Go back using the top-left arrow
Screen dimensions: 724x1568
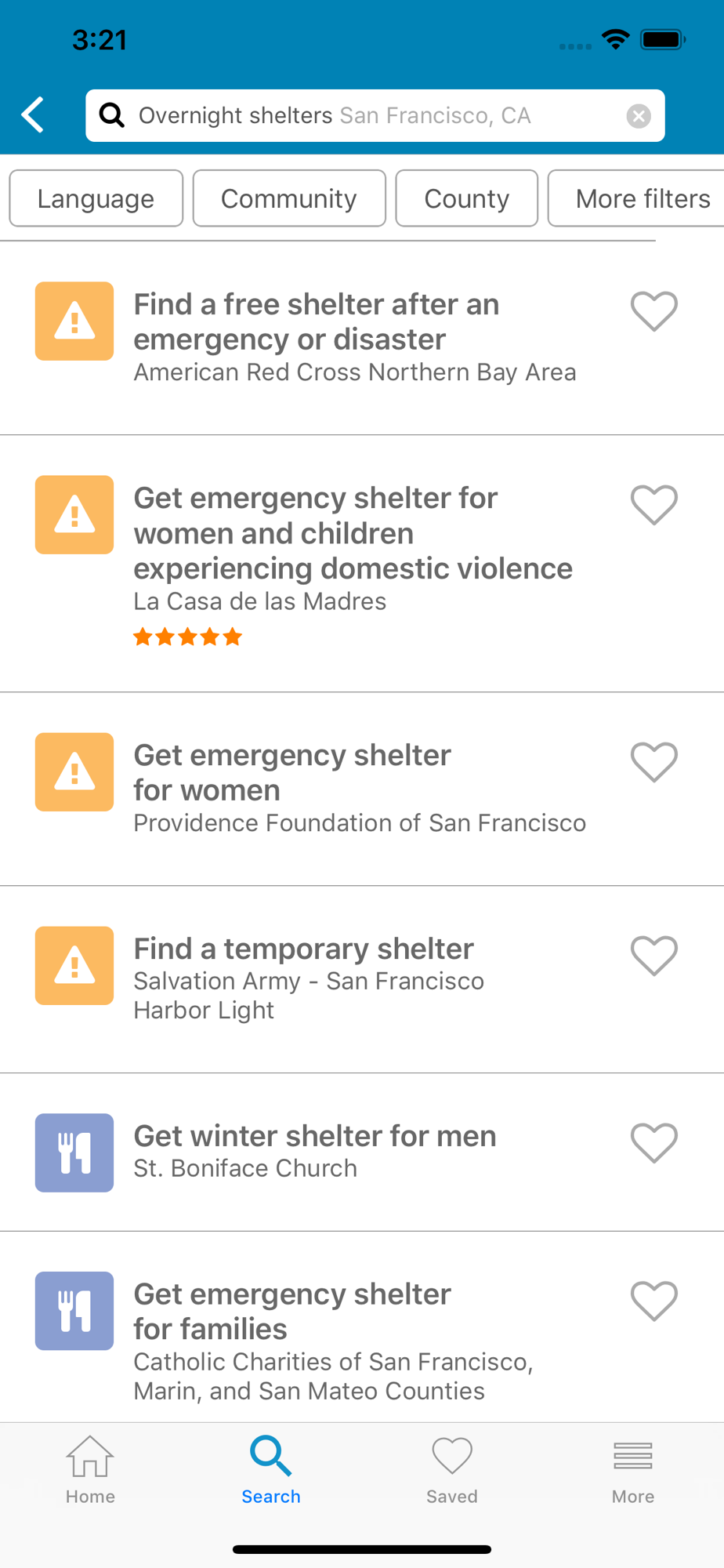pos(33,115)
